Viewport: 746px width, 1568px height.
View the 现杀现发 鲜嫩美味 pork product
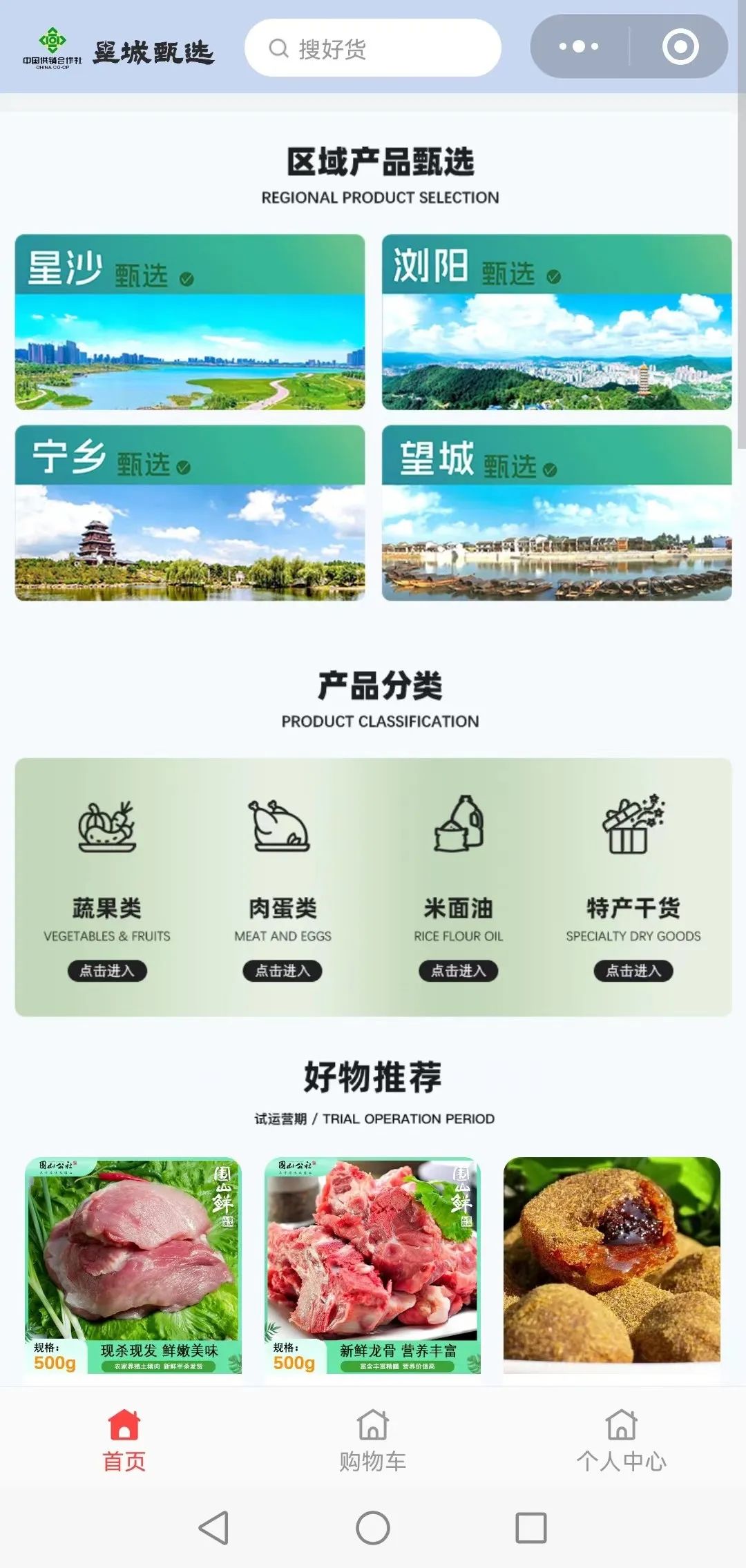[133, 1265]
